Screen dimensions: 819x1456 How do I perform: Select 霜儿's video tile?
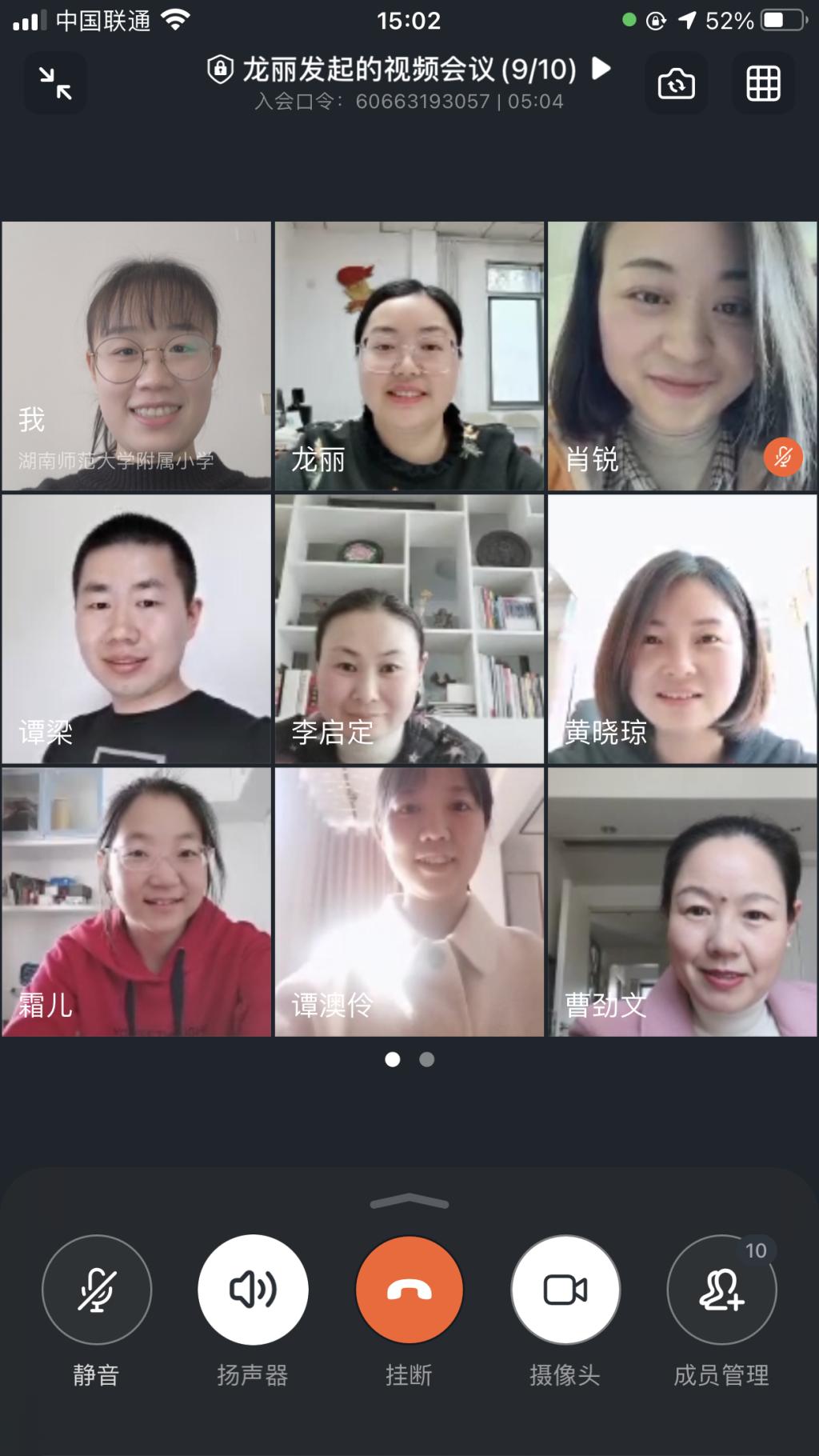[136, 902]
